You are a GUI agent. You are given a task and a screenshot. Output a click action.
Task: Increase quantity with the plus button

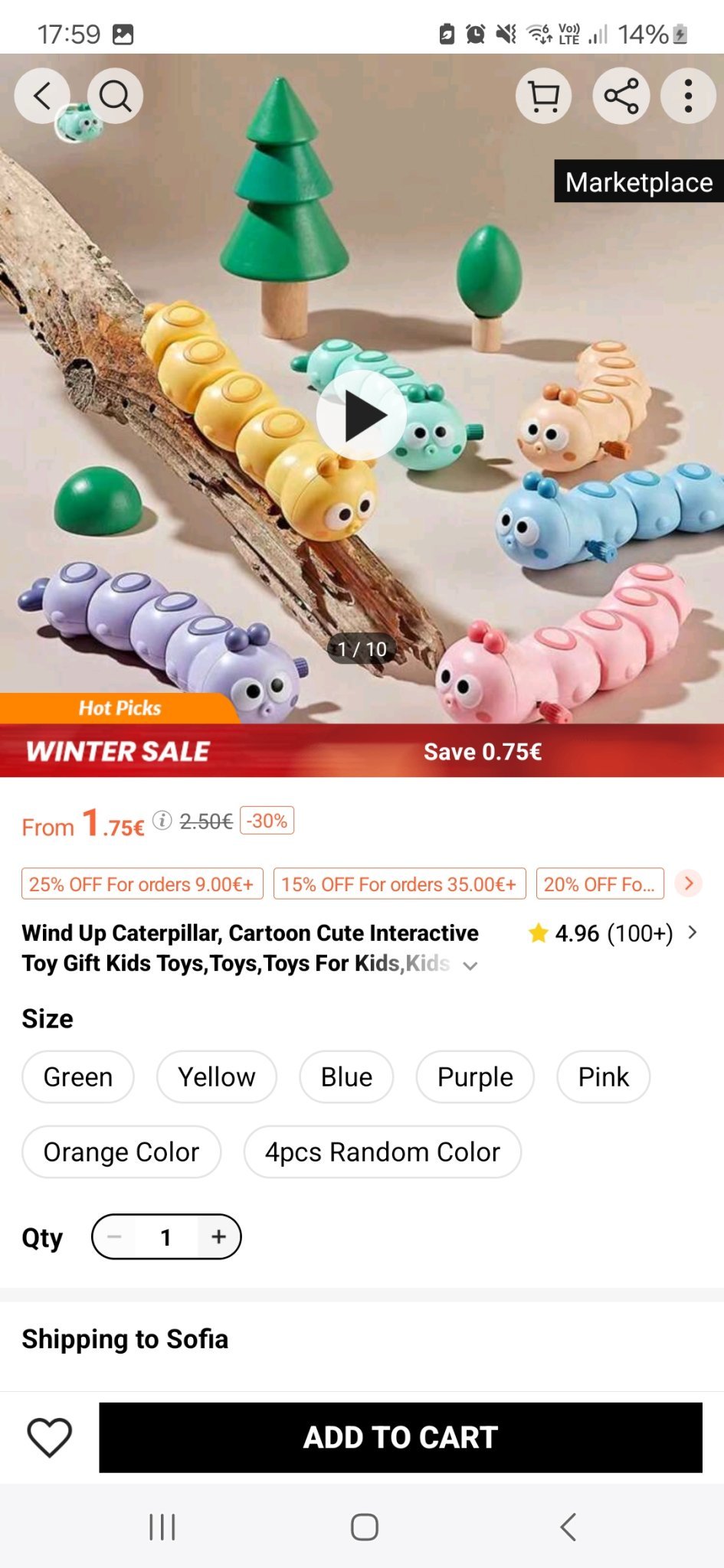click(x=219, y=1236)
